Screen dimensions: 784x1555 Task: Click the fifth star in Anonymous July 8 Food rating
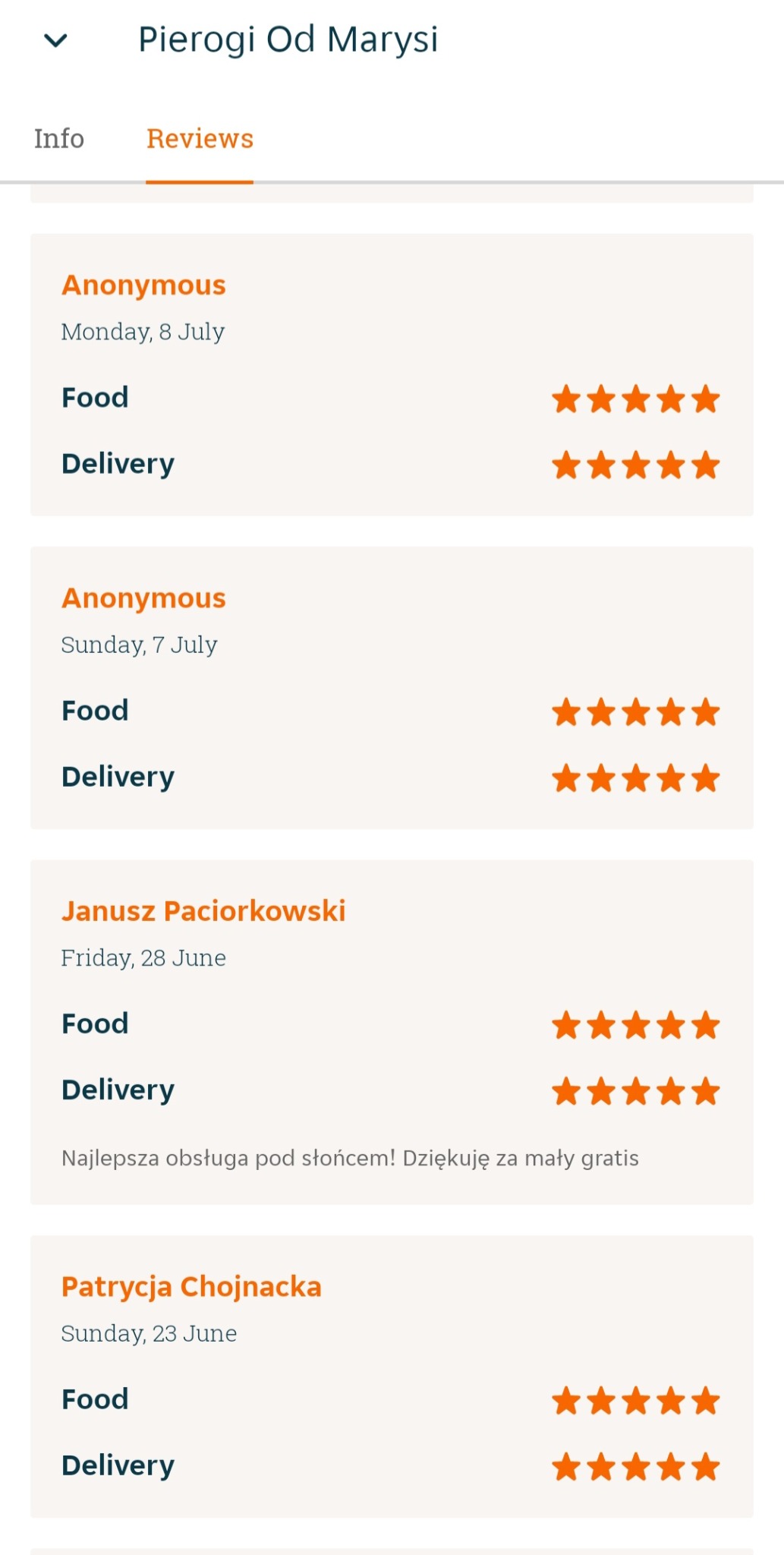pos(707,397)
